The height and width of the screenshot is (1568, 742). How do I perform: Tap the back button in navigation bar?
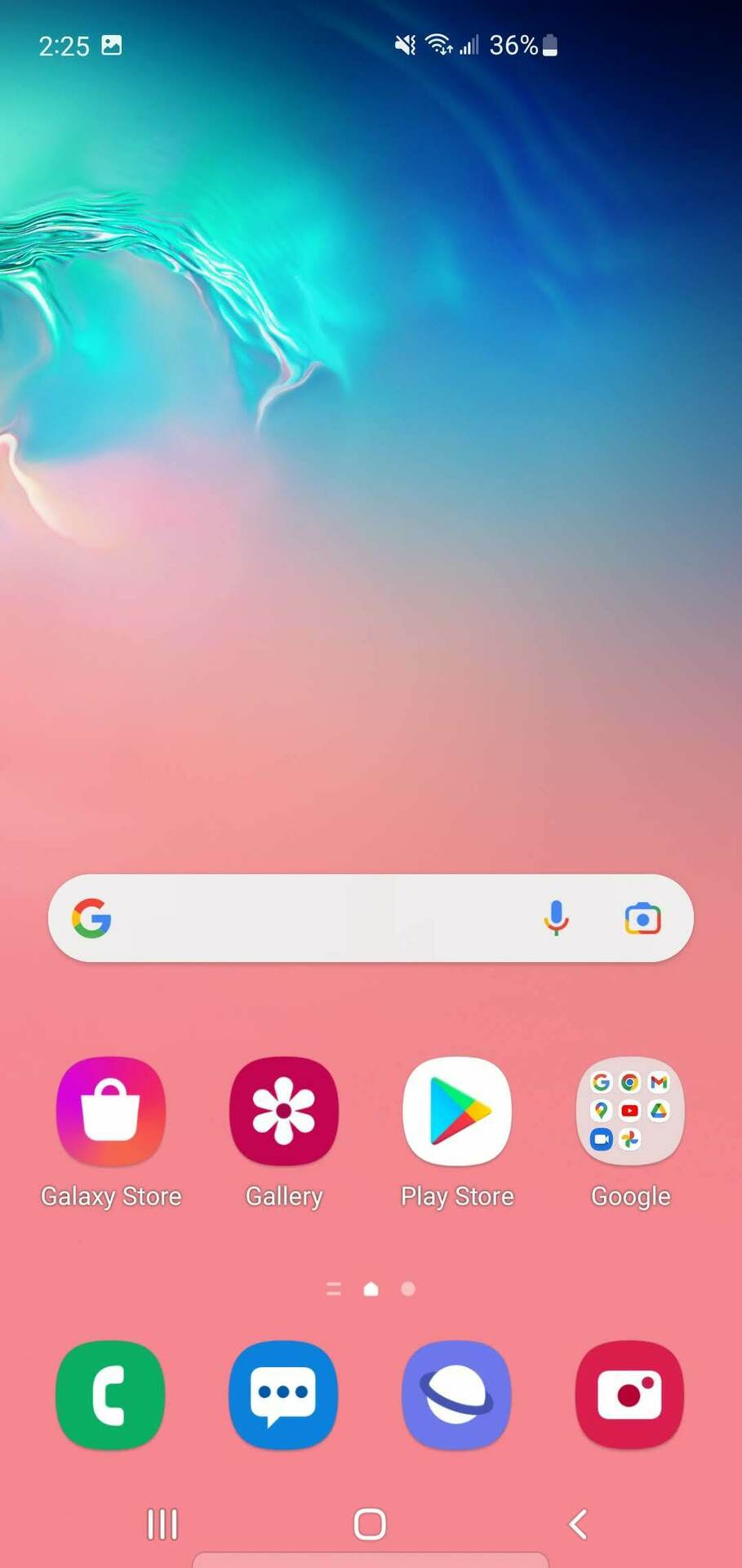(x=578, y=1524)
